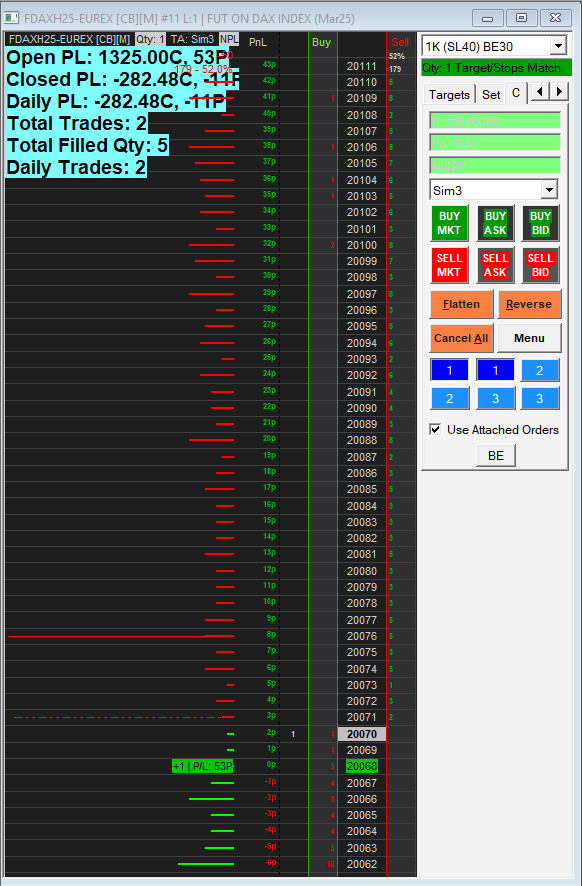Select the C tab

tap(516, 93)
